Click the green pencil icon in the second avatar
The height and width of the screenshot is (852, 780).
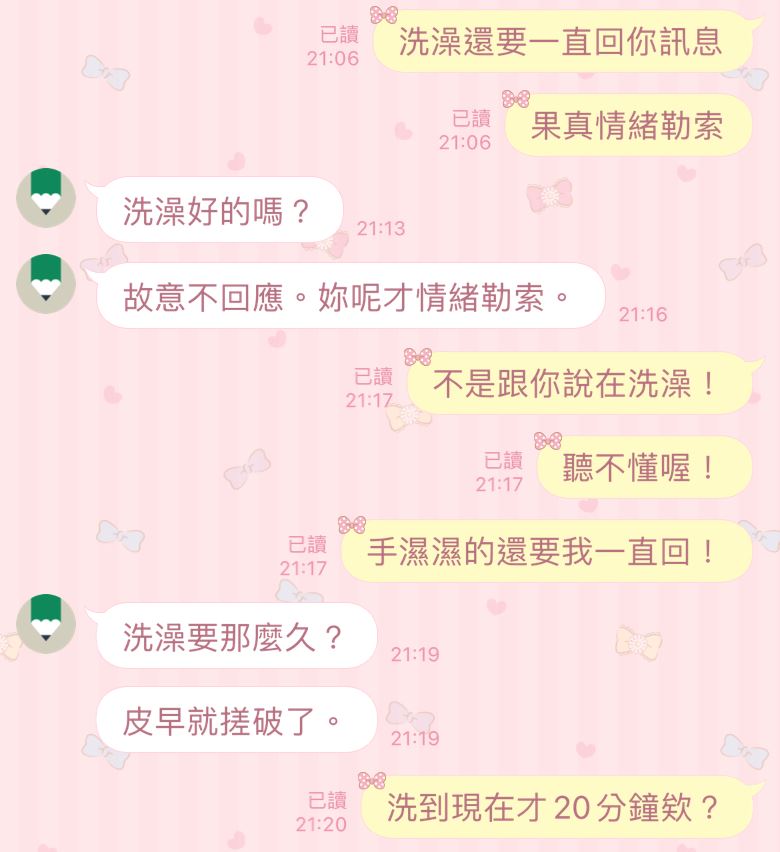46,285
